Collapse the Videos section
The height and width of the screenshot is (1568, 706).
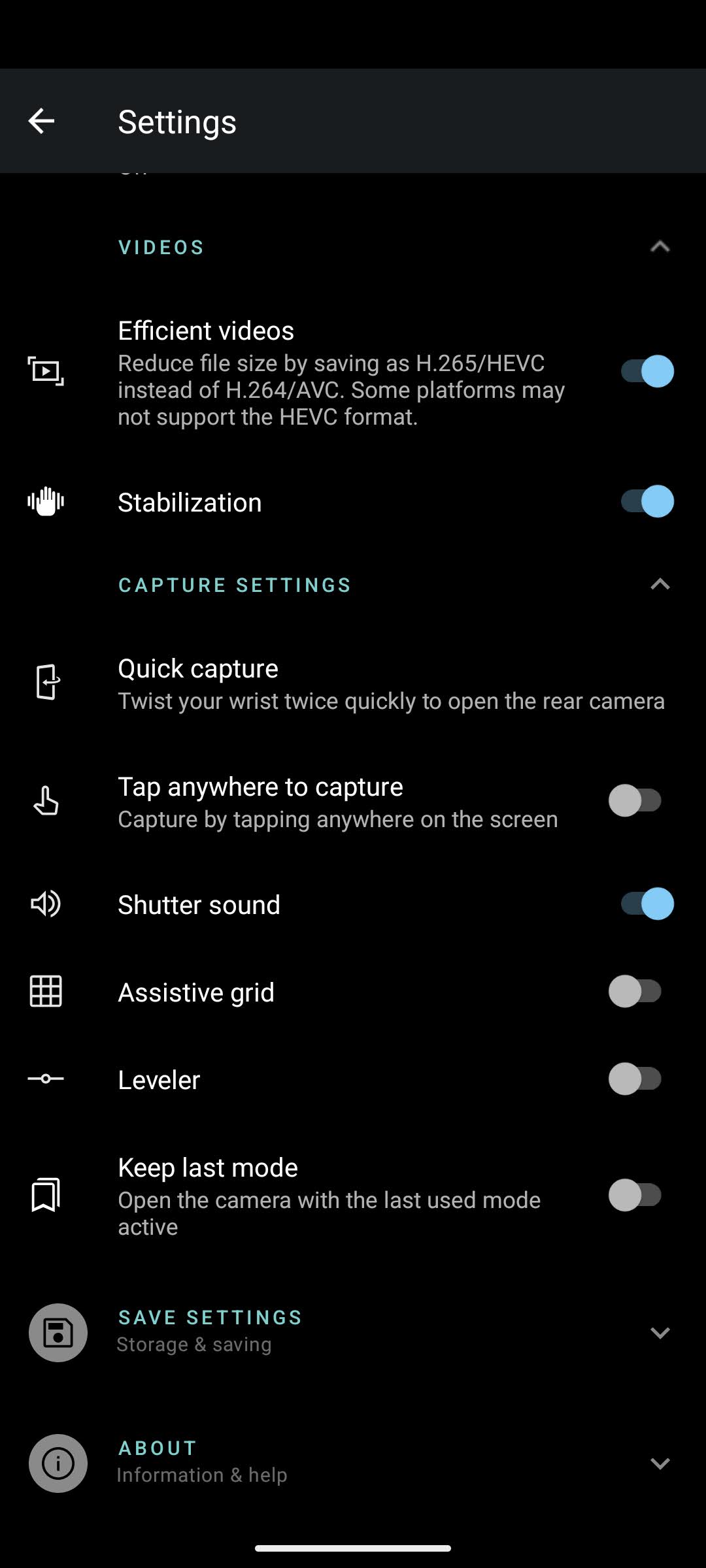point(660,247)
